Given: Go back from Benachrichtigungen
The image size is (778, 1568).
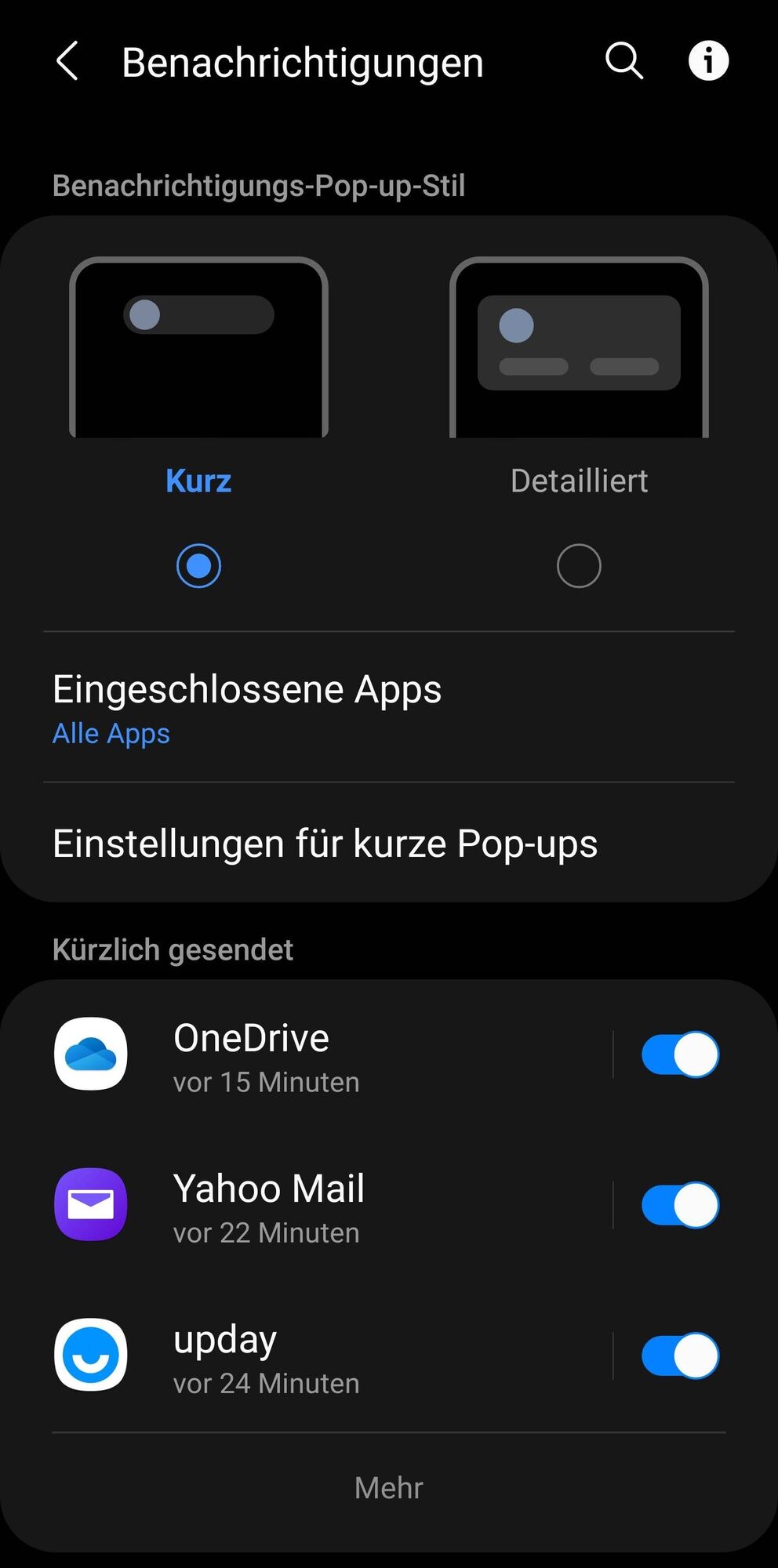Looking at the screenshot, I should point(67,62).
